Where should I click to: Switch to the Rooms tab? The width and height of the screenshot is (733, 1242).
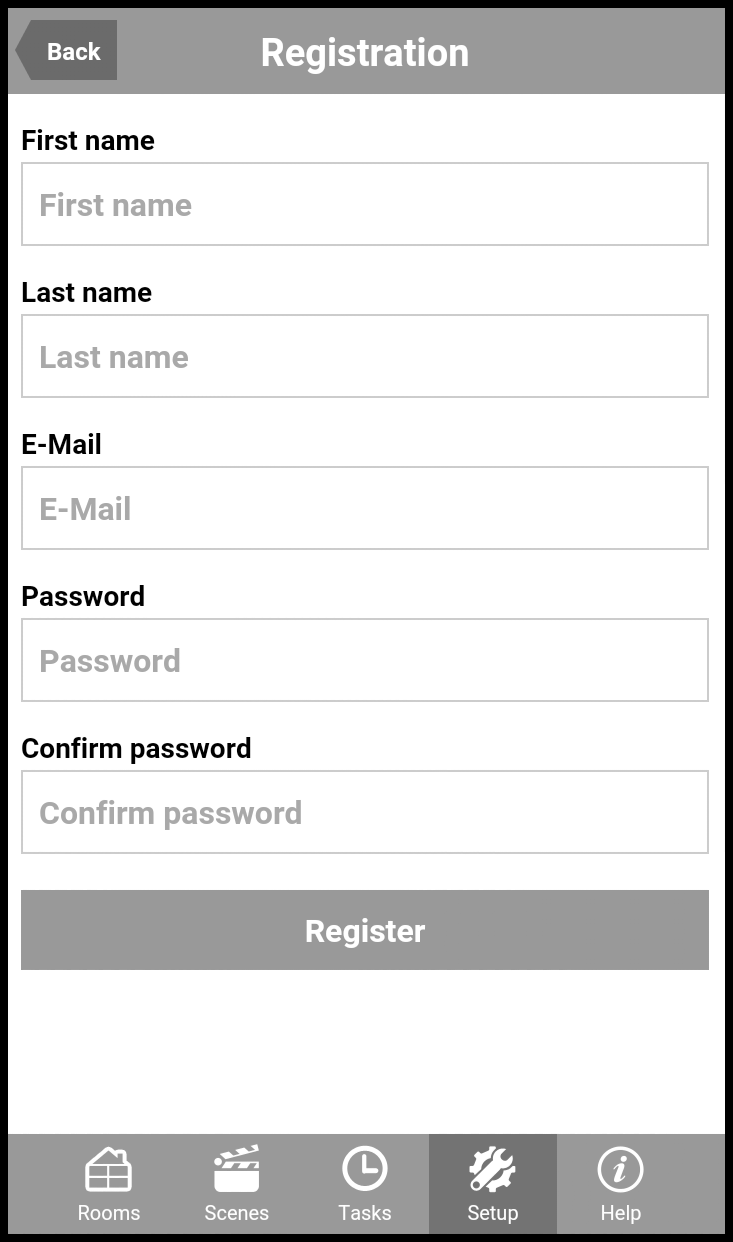(109, 1185)
